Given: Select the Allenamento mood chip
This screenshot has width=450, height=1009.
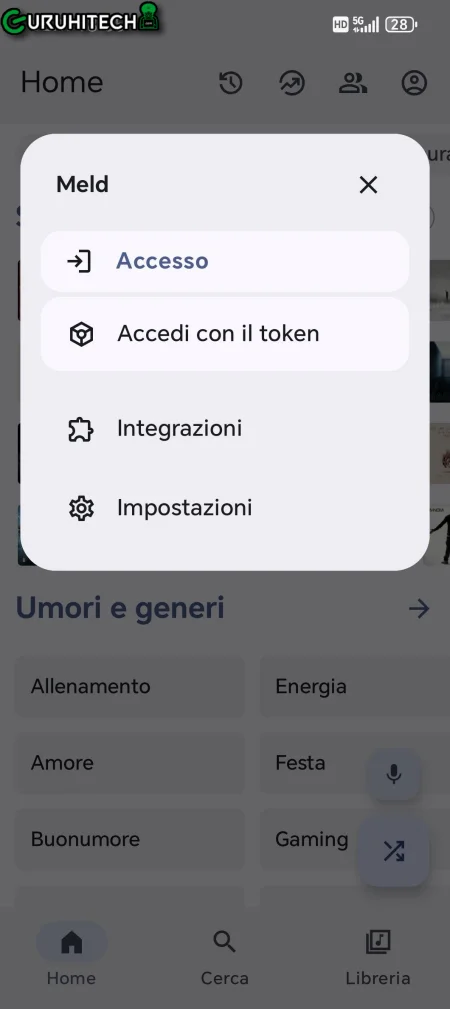Looking at the screenshot, I should [129, 687].
